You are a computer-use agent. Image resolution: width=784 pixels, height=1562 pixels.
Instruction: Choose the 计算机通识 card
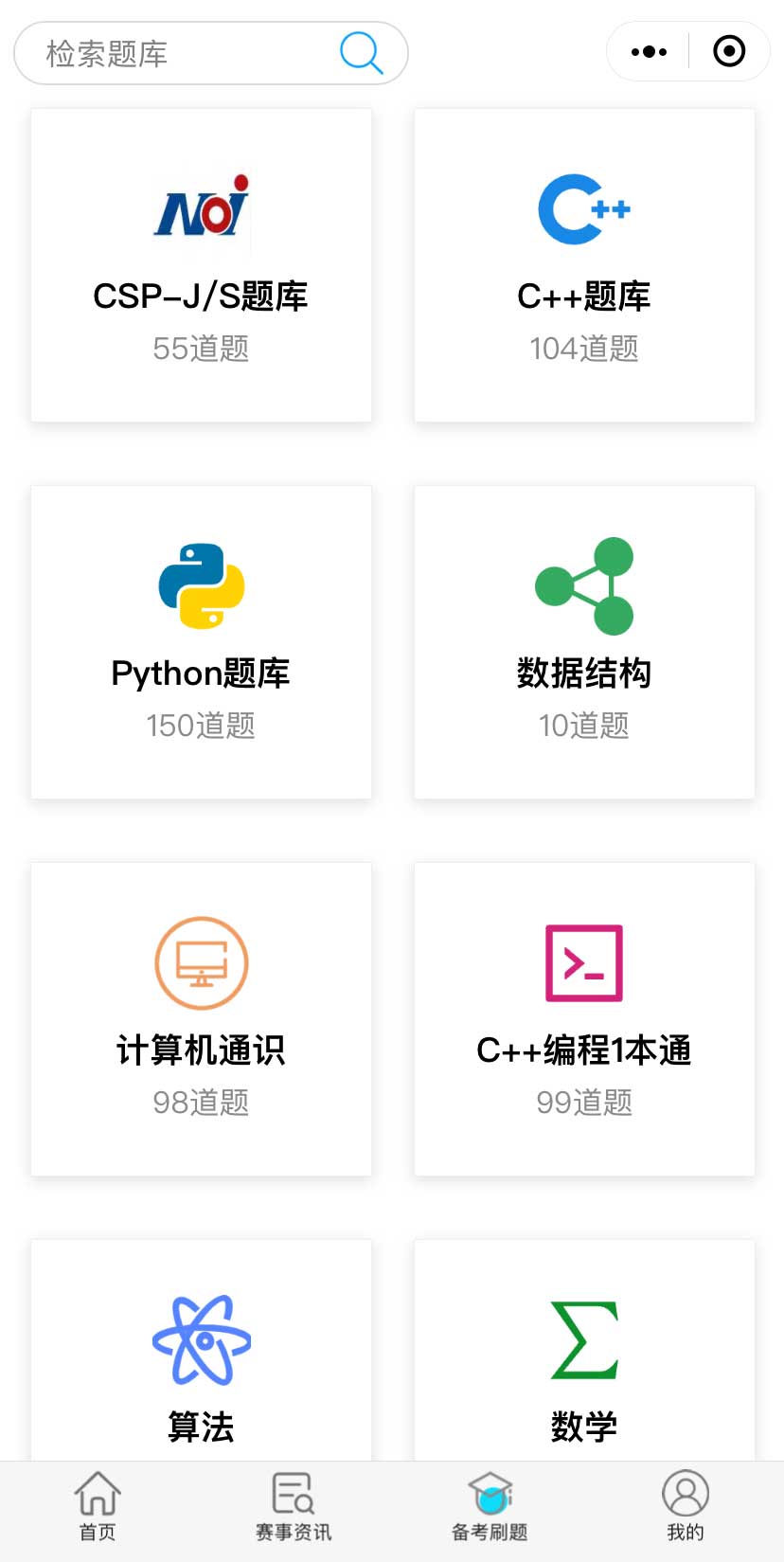coord(201,1019)
